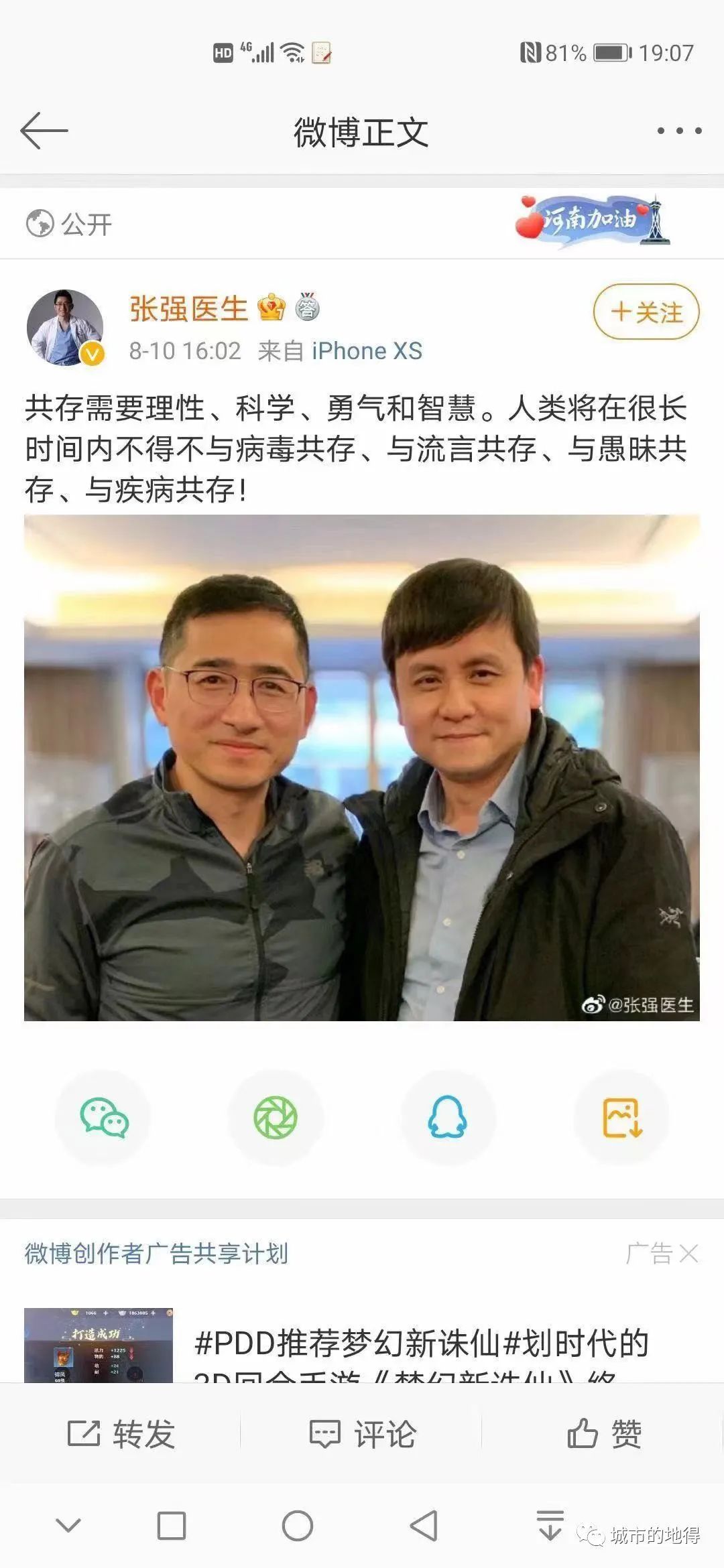
Task: Dismiss the 广告 ad with the close X
Action: pos(688,1253)
